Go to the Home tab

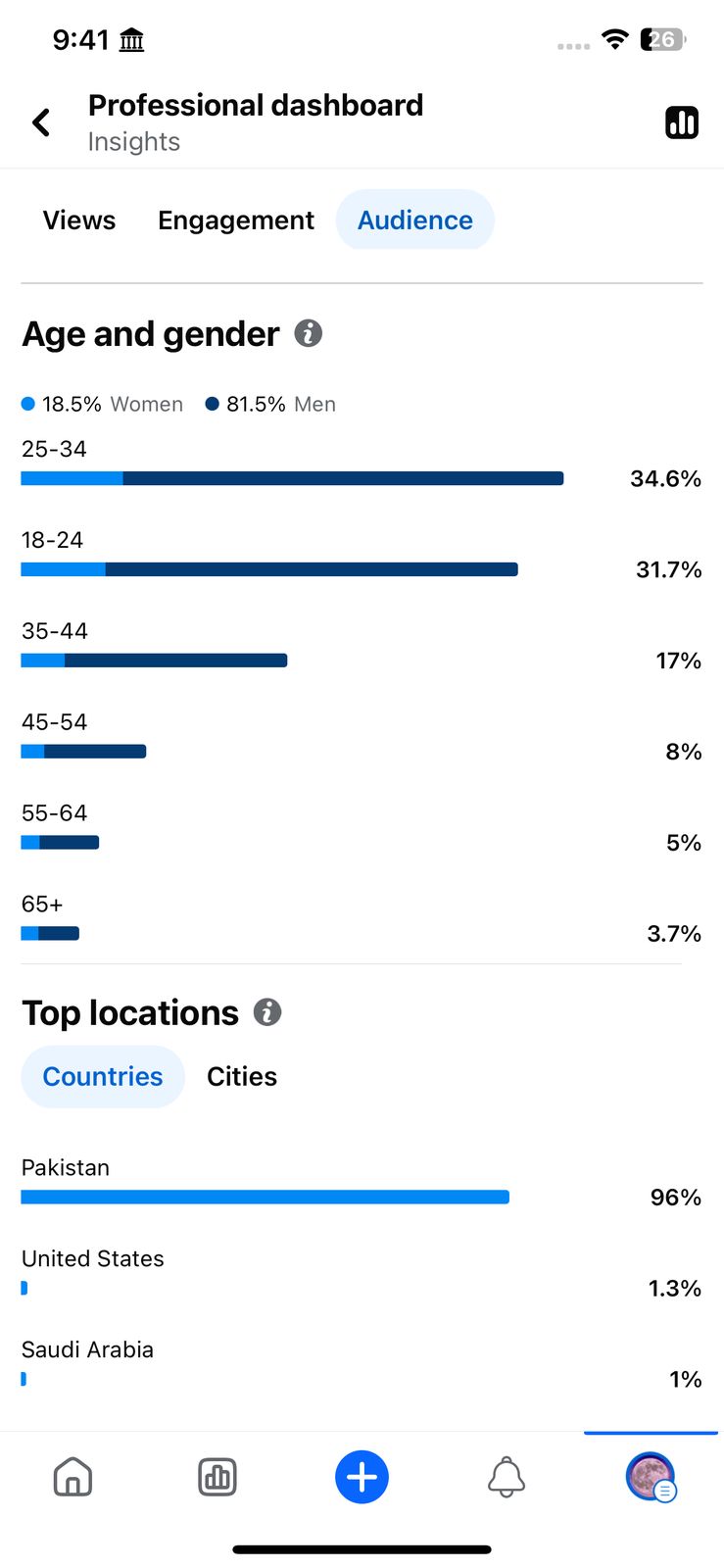72,1477
